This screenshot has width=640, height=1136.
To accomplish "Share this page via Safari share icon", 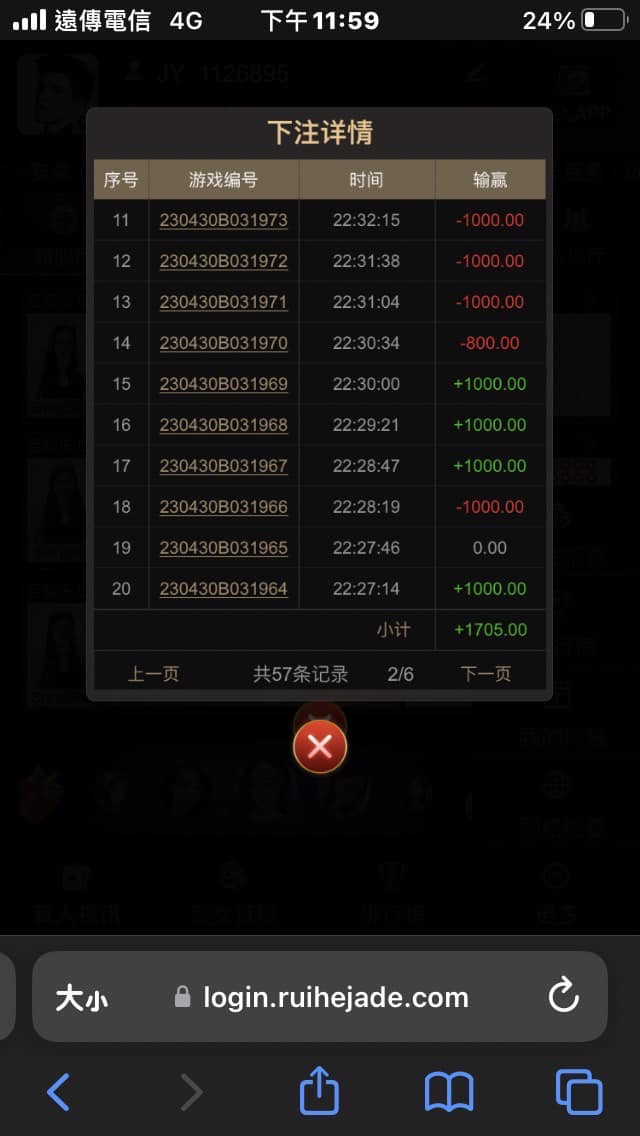I will pos(320,1090).
